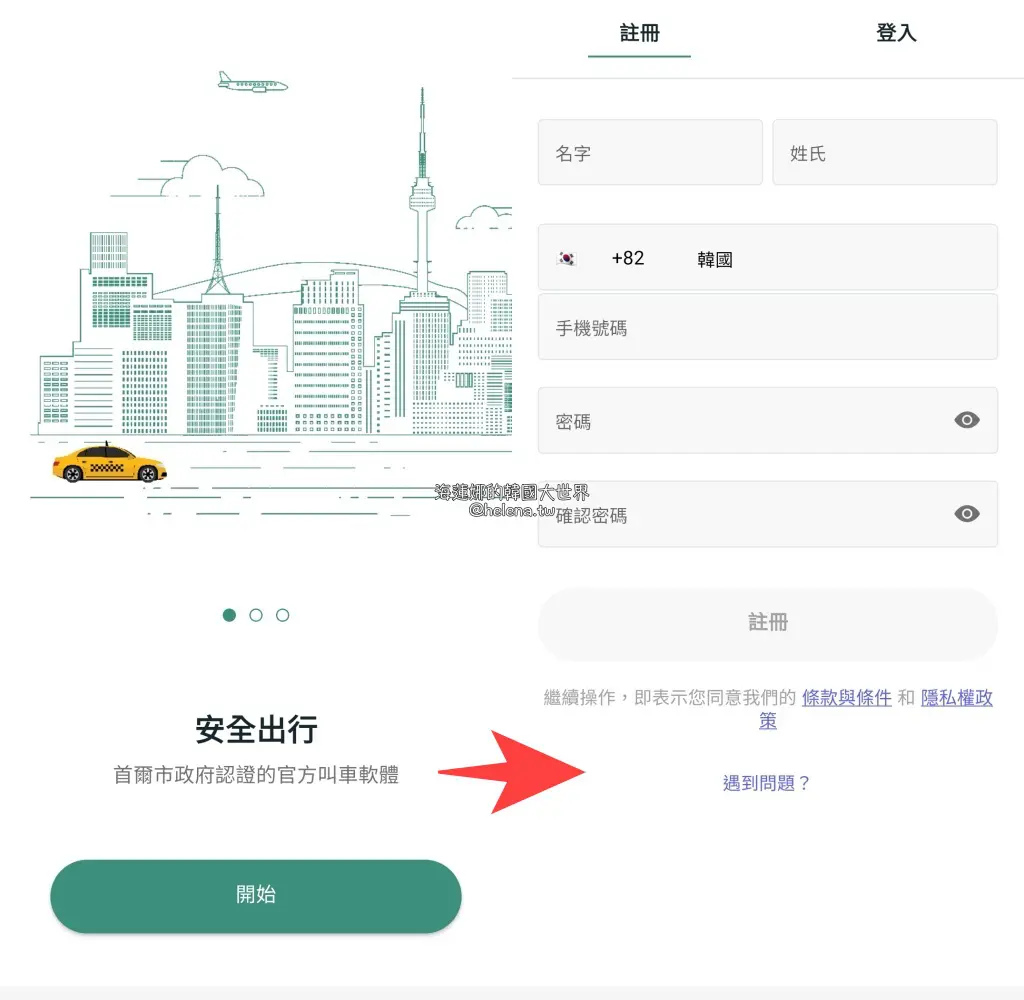Focus the 密碼 field
The height and width of the screenshot is (1000, 1024).
click(740, 421)
